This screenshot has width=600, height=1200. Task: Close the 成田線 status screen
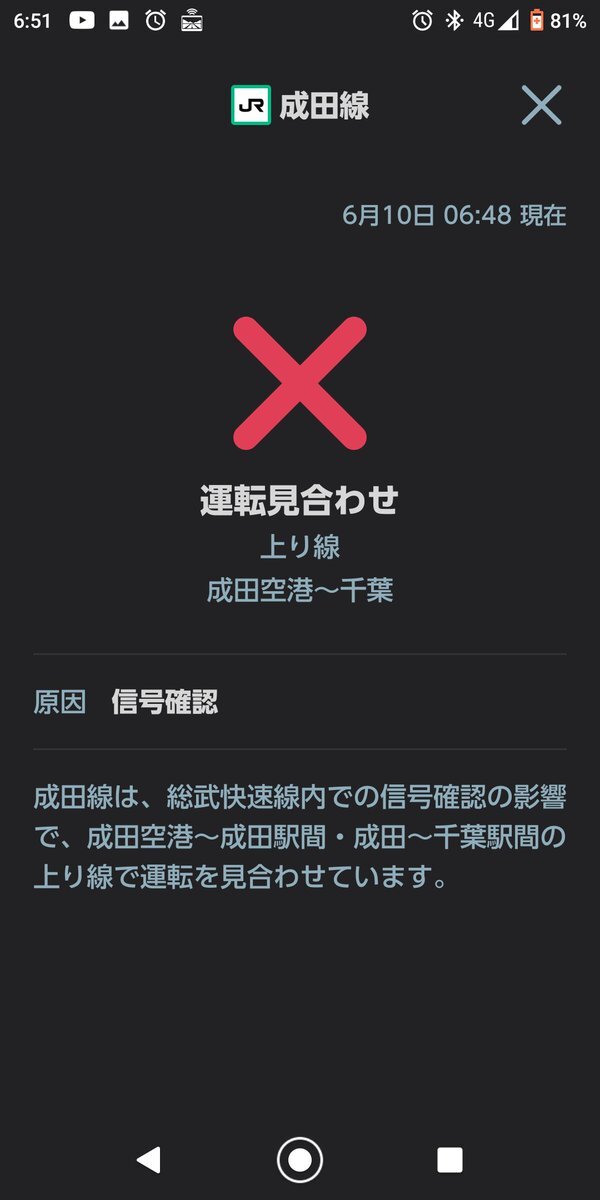tap(541, 105)
